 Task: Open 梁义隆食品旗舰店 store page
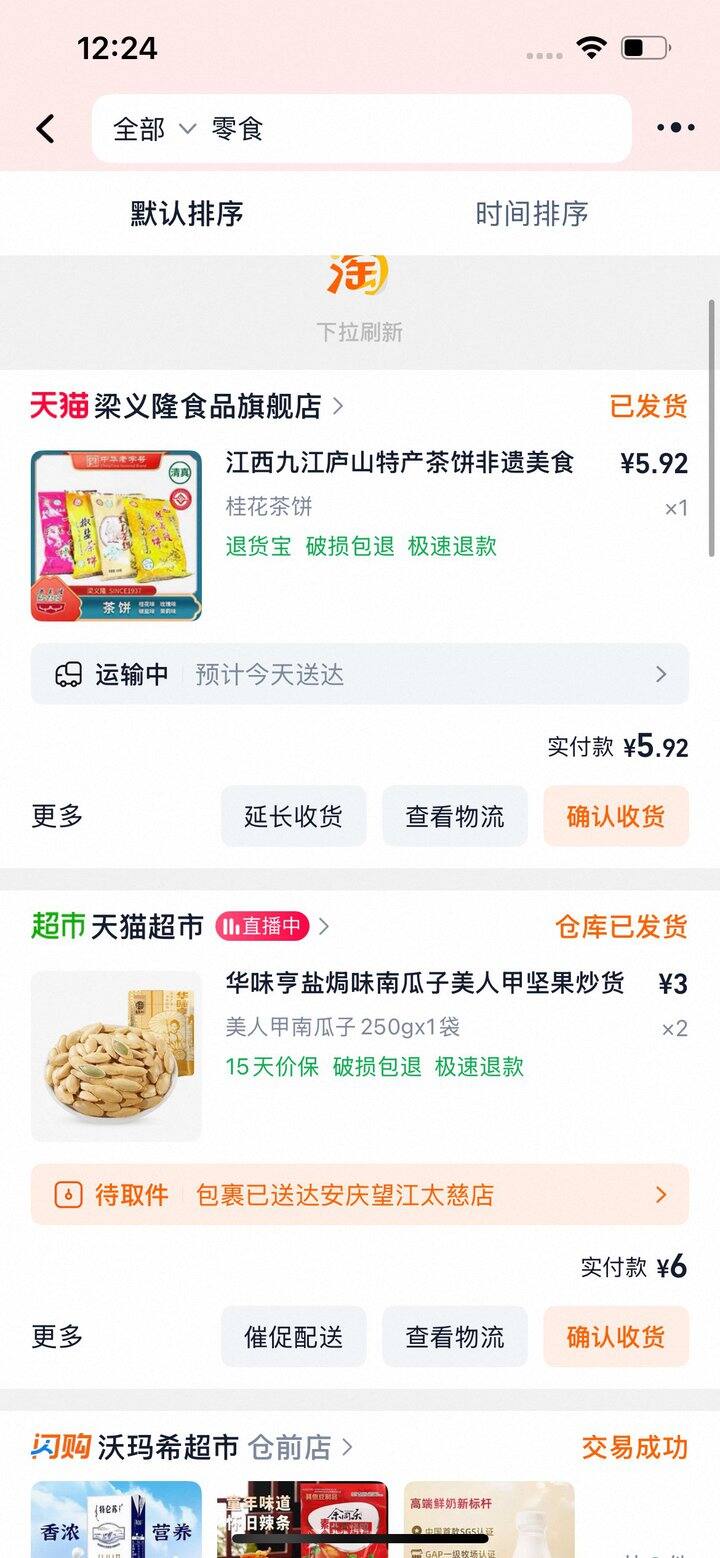[208, 406]
